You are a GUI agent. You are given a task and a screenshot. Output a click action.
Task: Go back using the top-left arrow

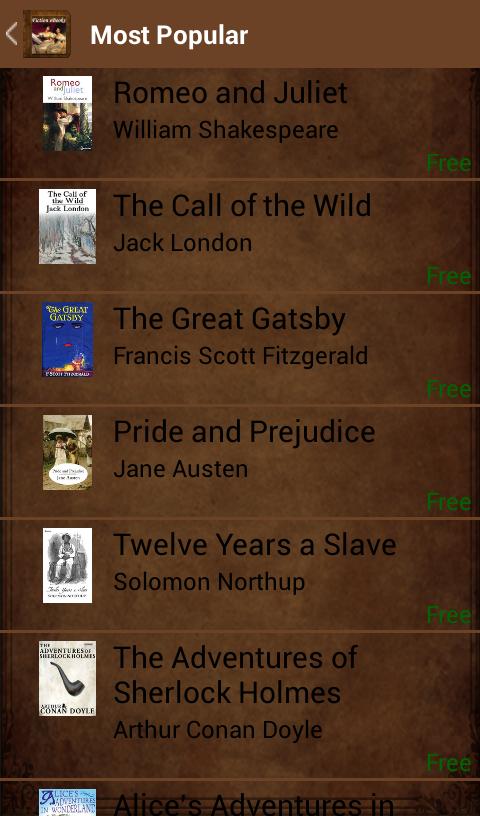[x=12, y=34]
